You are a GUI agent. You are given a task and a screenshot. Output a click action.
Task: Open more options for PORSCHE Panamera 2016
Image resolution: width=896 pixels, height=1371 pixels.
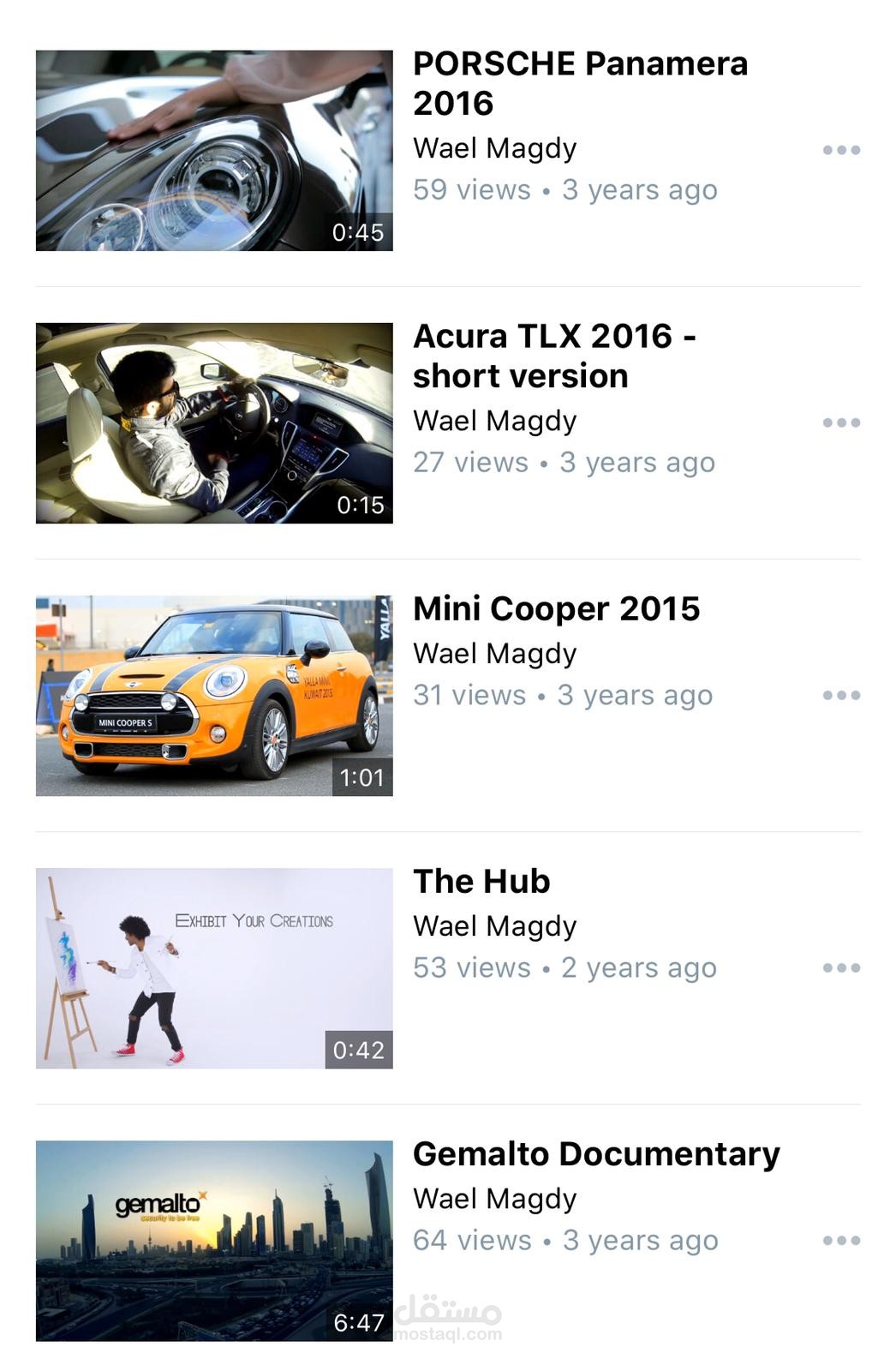point(841,150)
